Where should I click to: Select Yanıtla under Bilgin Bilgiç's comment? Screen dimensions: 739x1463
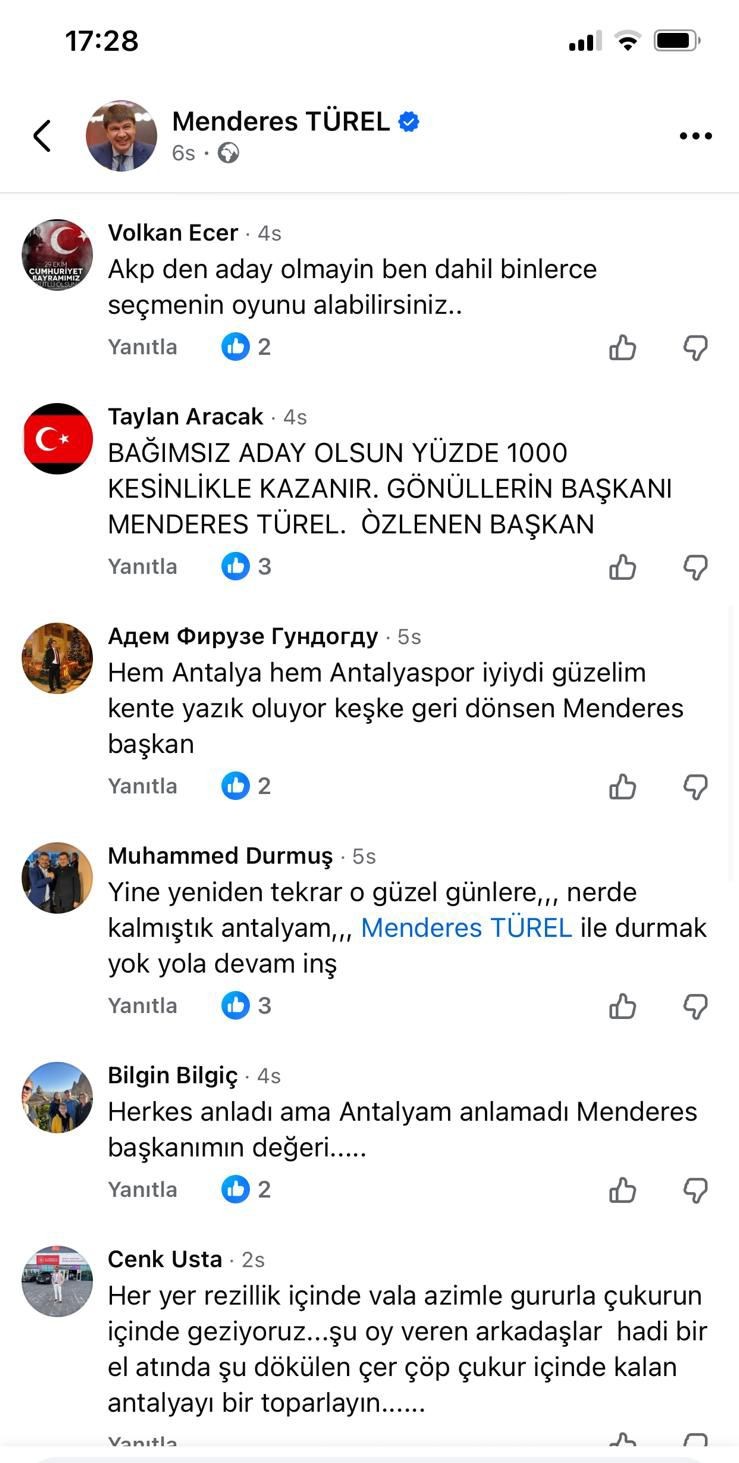(x=142, y=1189)
